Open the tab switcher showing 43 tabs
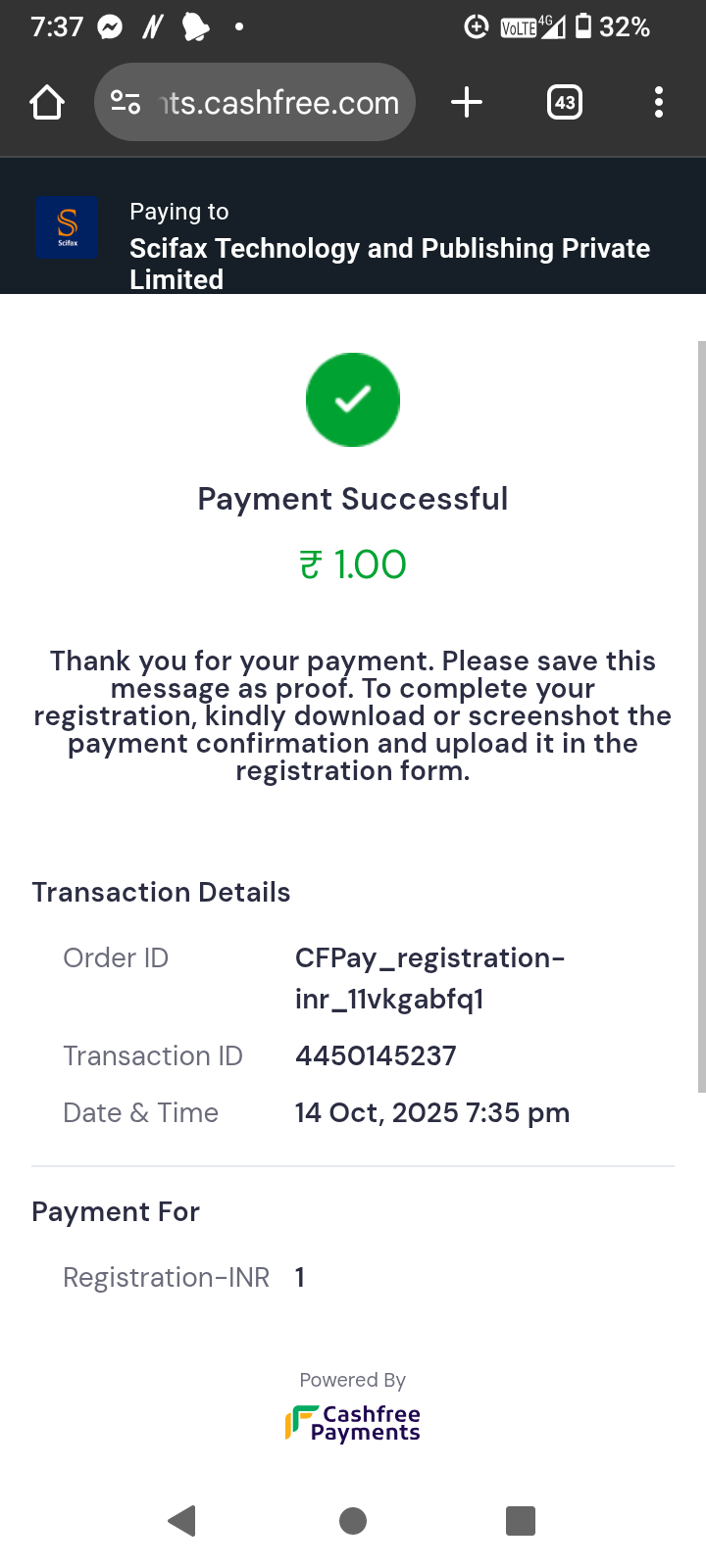The height and width of the screenshot is (1568, 706). pos(564,101)
